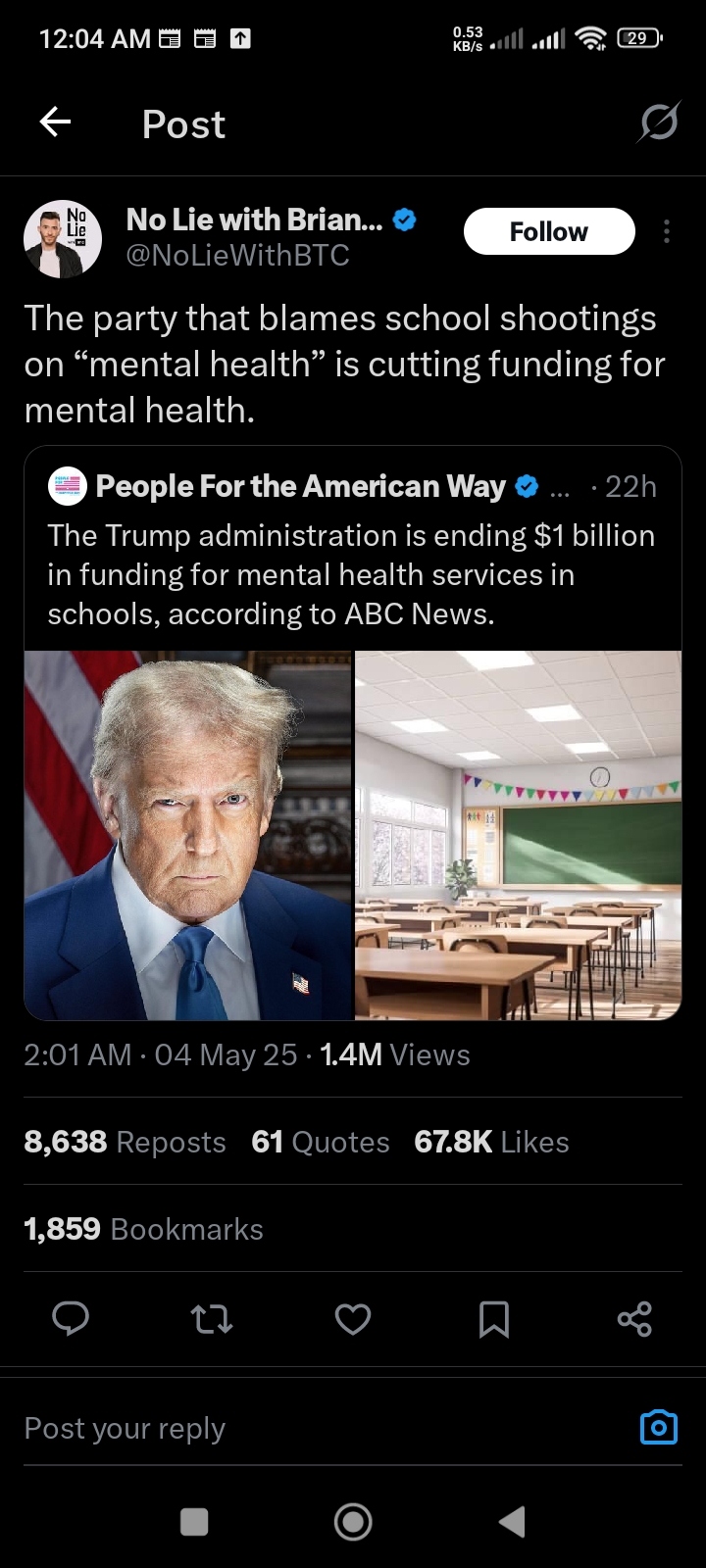Image resolution: width=706 pixels, height=1568 pixels.
Task: Open the Grok icon in header
Action: click(x=658, y=122)
